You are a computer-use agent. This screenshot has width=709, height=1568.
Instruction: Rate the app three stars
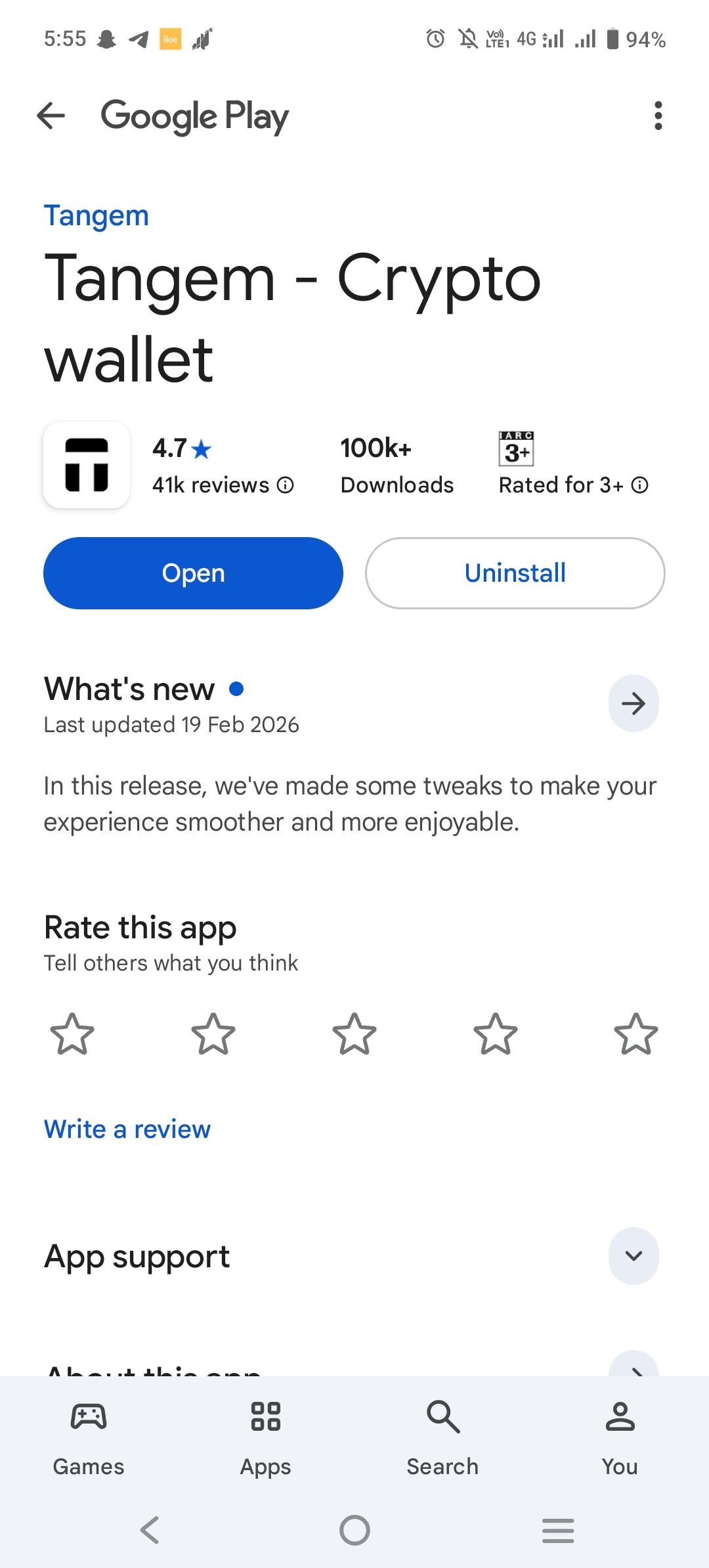(x=354, y=1034)
